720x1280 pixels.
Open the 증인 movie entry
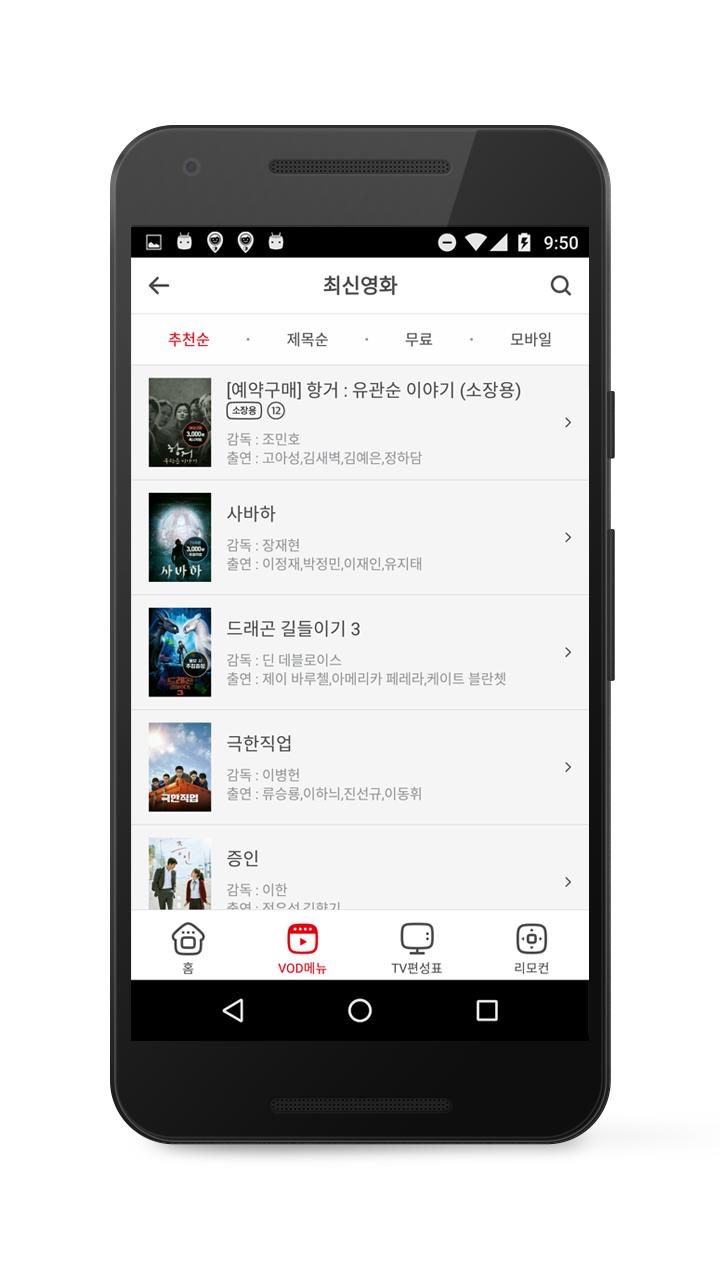(360, 867)
